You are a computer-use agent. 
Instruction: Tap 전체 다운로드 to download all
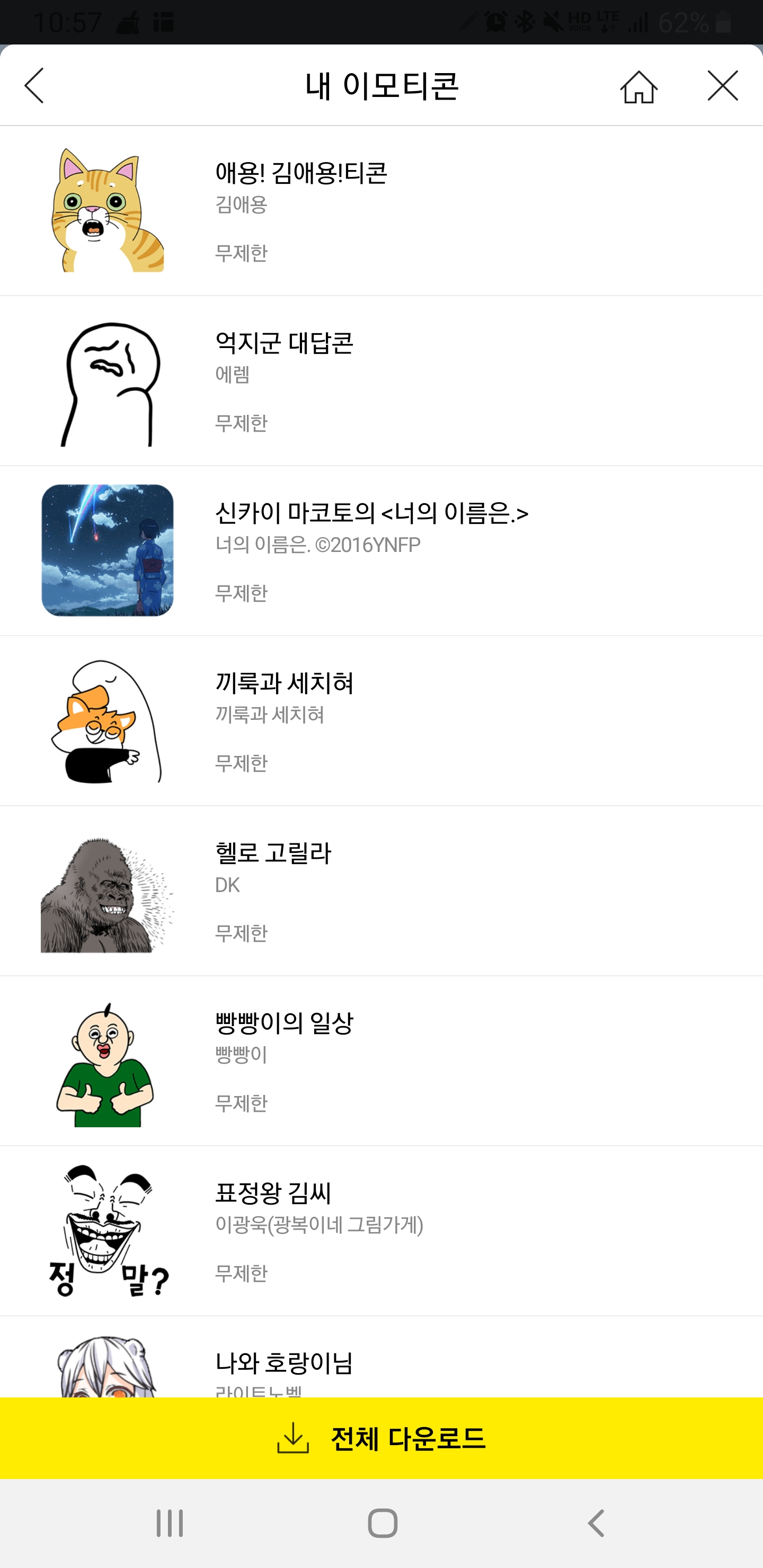coord(381,1438)
